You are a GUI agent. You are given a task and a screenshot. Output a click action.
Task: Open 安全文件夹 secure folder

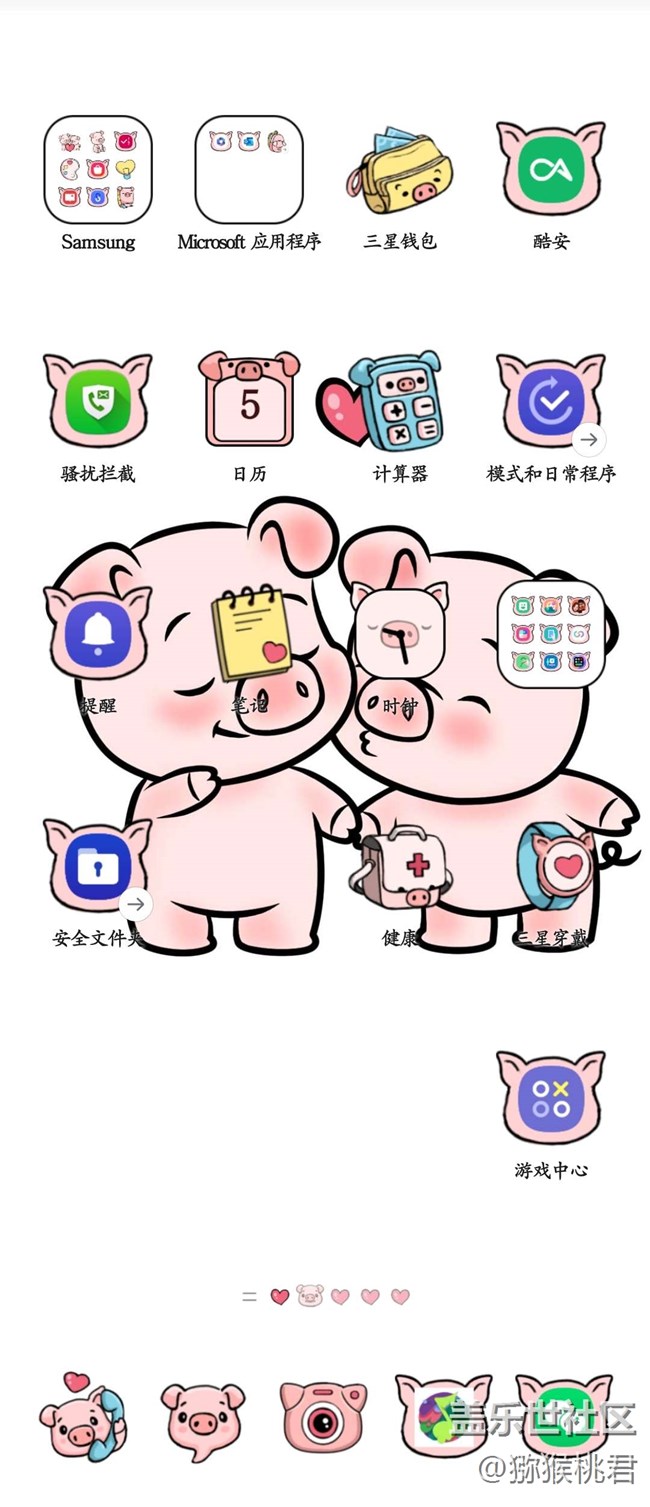[98, 866]
